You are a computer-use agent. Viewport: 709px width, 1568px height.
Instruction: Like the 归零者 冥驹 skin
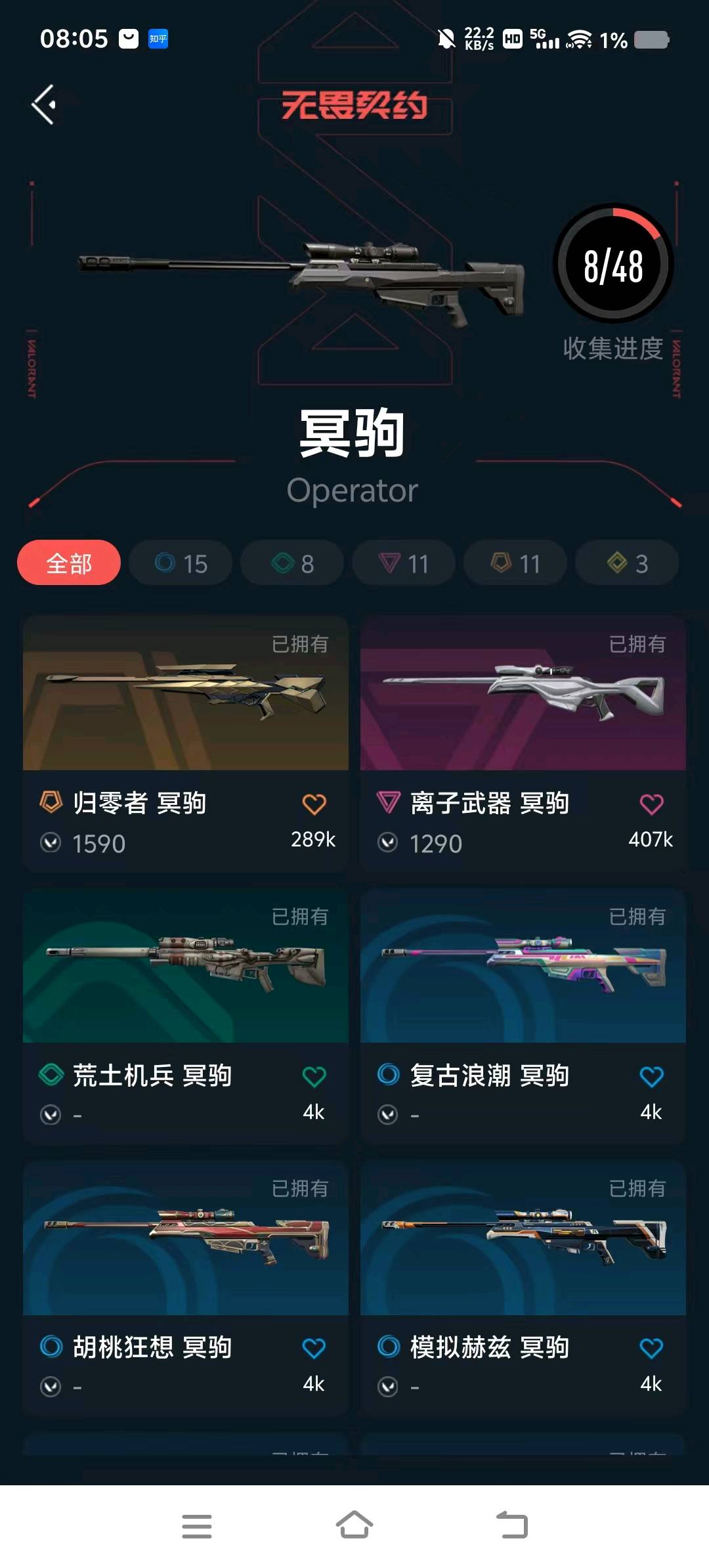coord(314,804)
